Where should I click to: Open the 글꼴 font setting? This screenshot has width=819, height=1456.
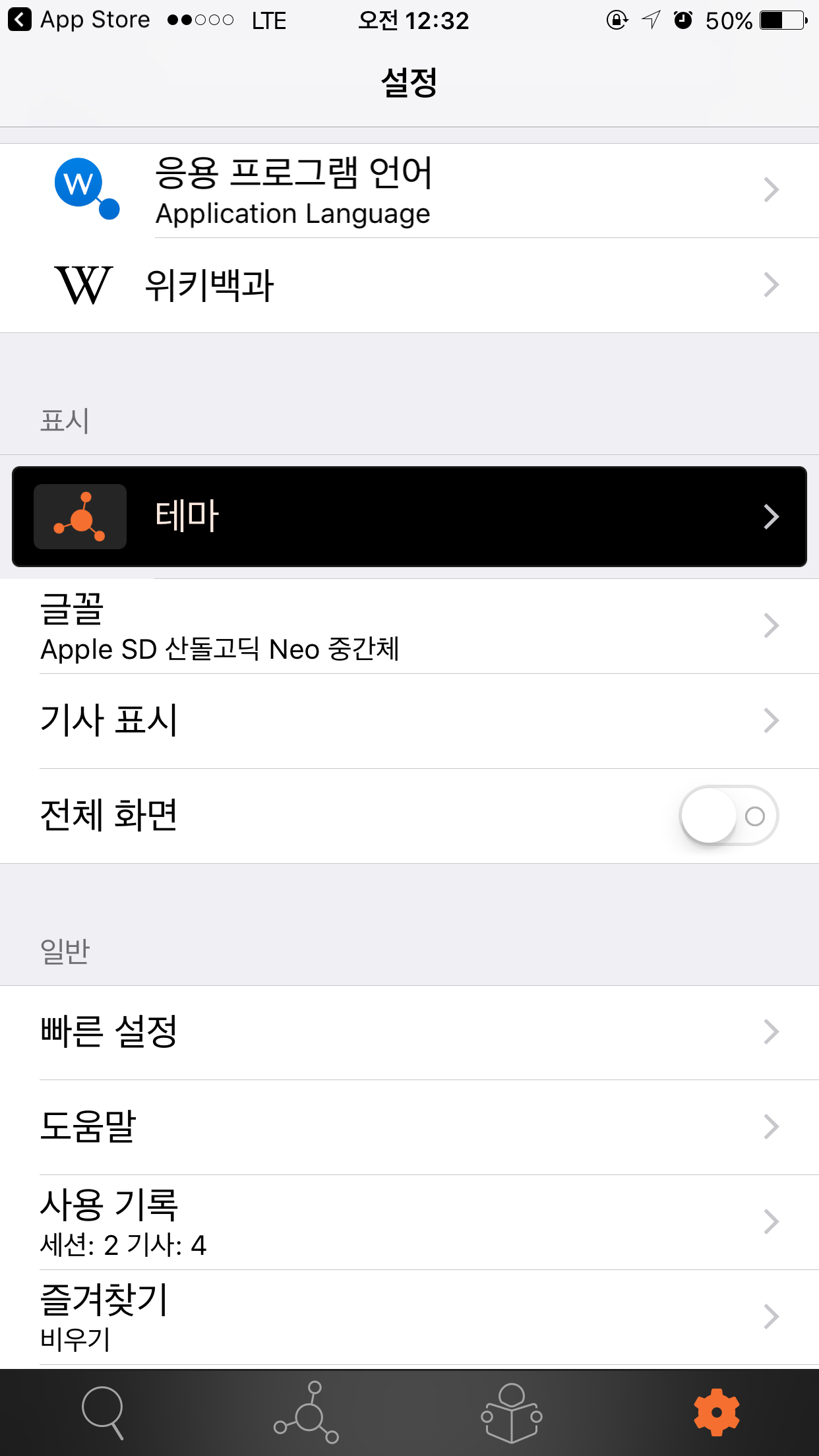409,626
